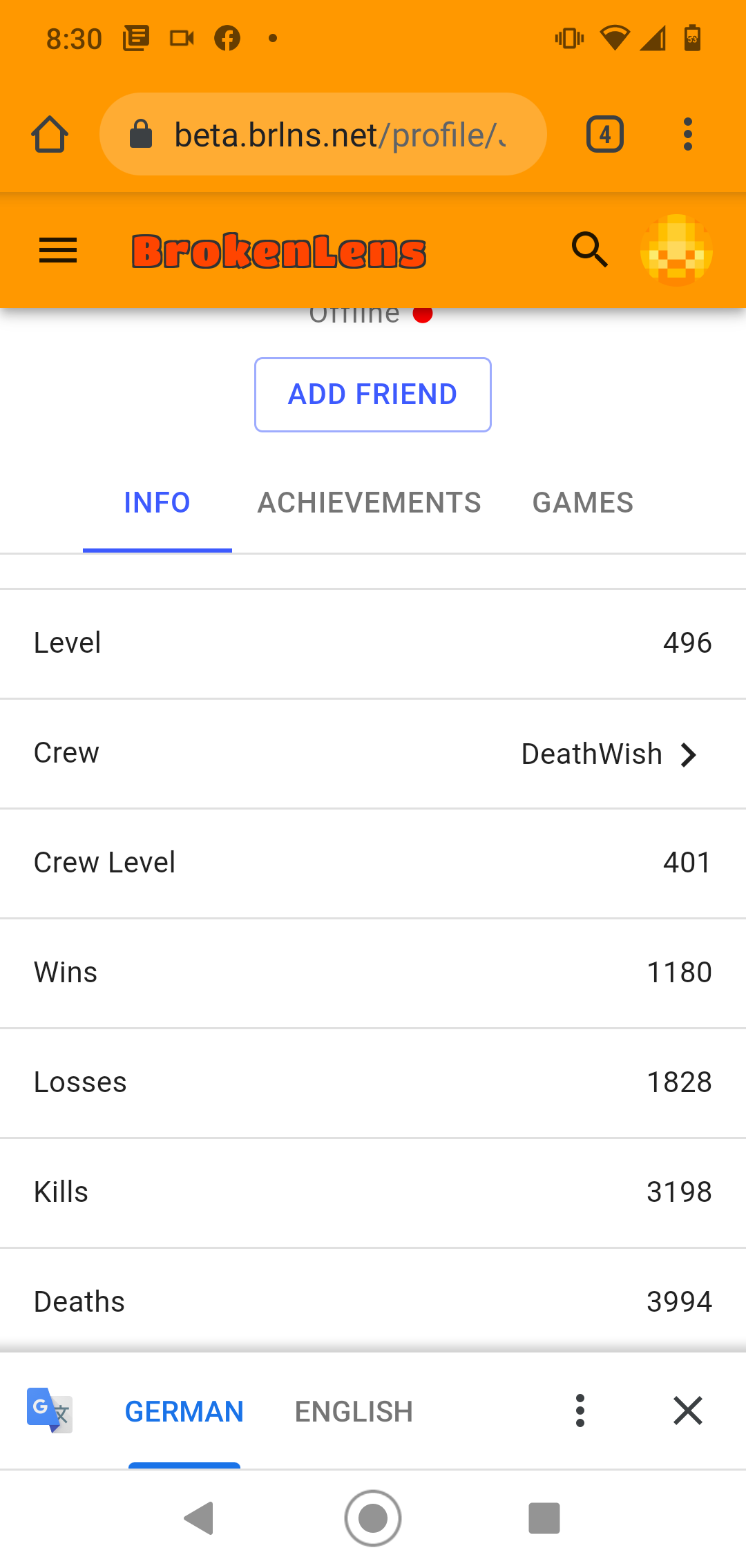Open the DeathWish crew row
The image size is (746, 1568).
[373, 754]
